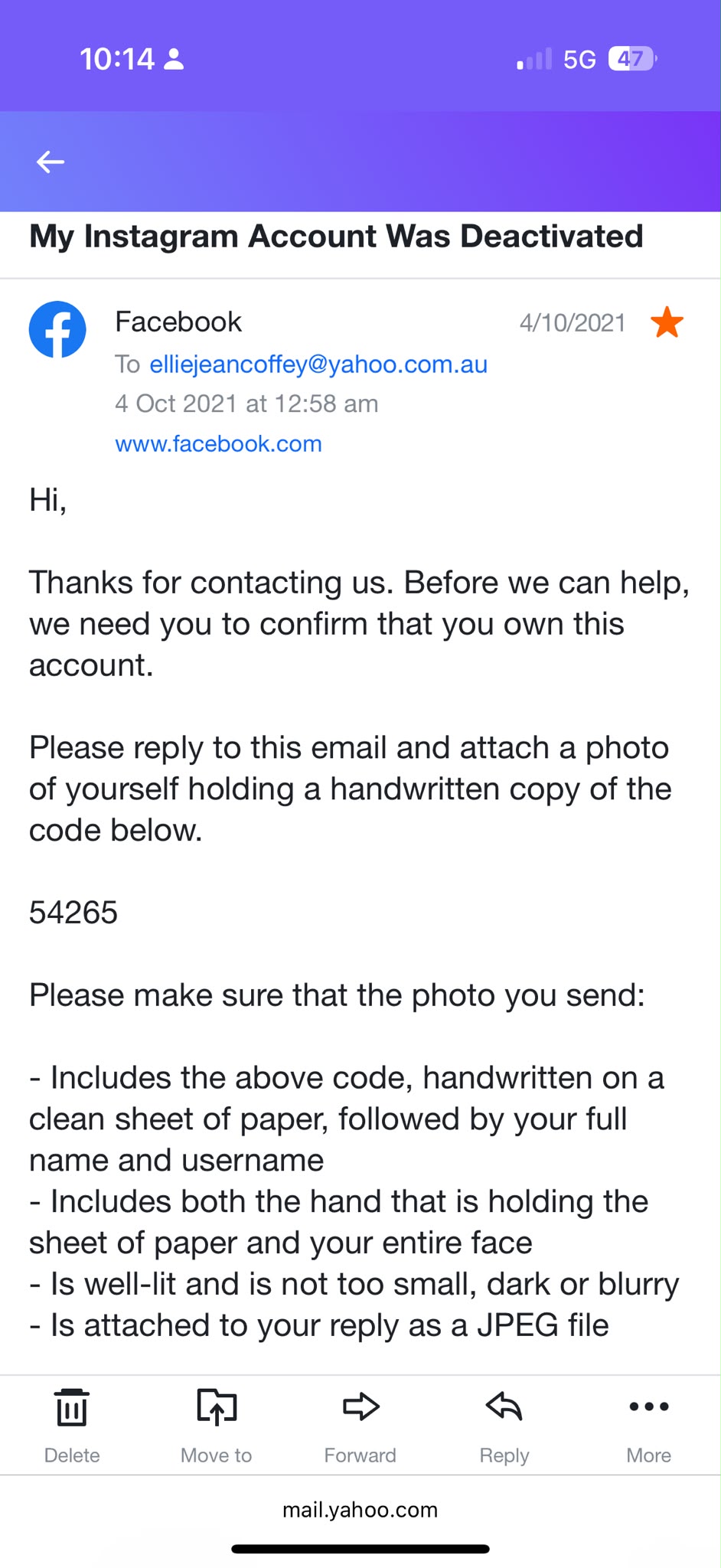Tap the elliejeancoffey@yahoo.com.au recipient address
The image size is (721, 1568).
pyautogui.click(x=318, y=364)
